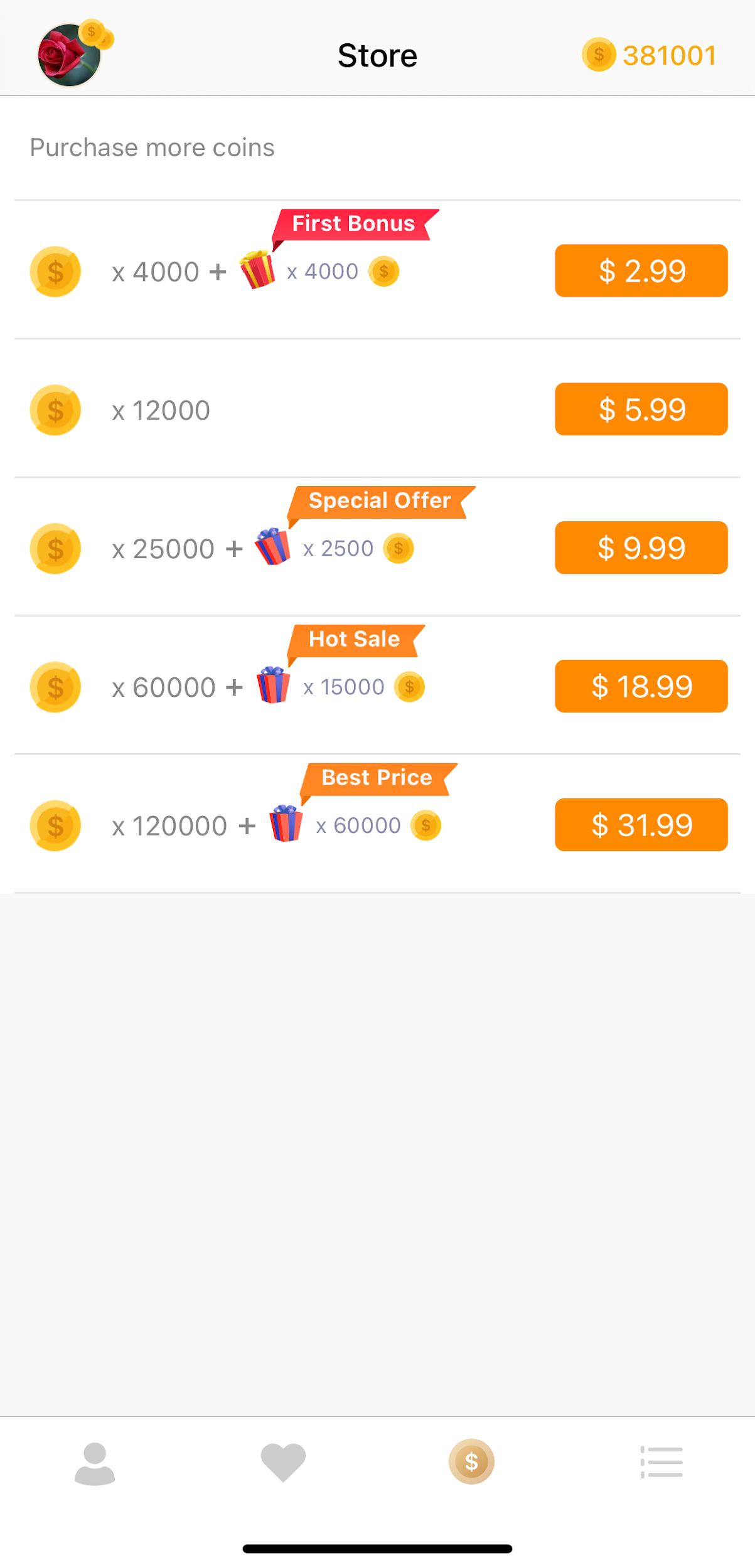Image resolution: width=755 pixels, height=1568 pixels.
Task: Open the list menu tab
Action: 661,1462
